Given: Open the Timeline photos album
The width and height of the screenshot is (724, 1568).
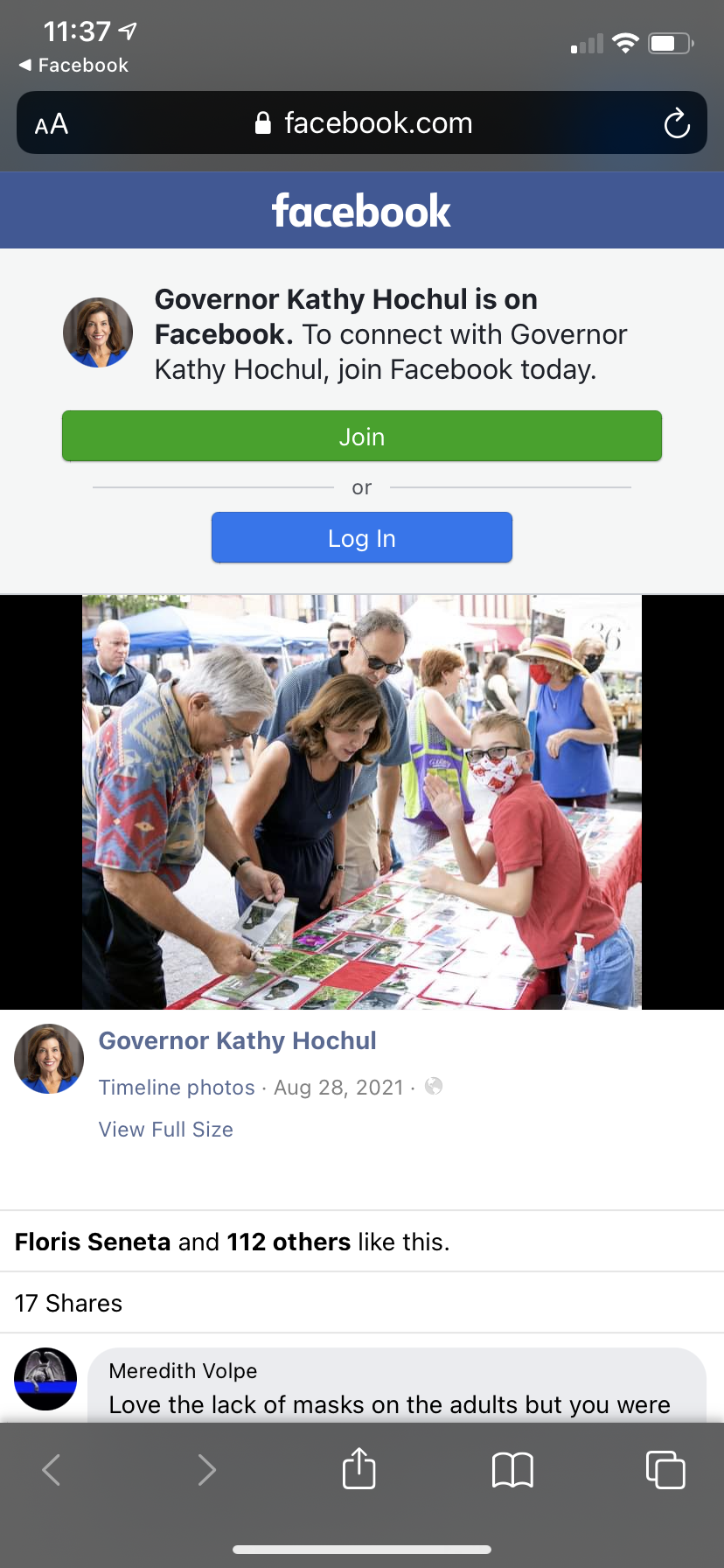Looking at the screenshot, I should (x=177, y=1087).
